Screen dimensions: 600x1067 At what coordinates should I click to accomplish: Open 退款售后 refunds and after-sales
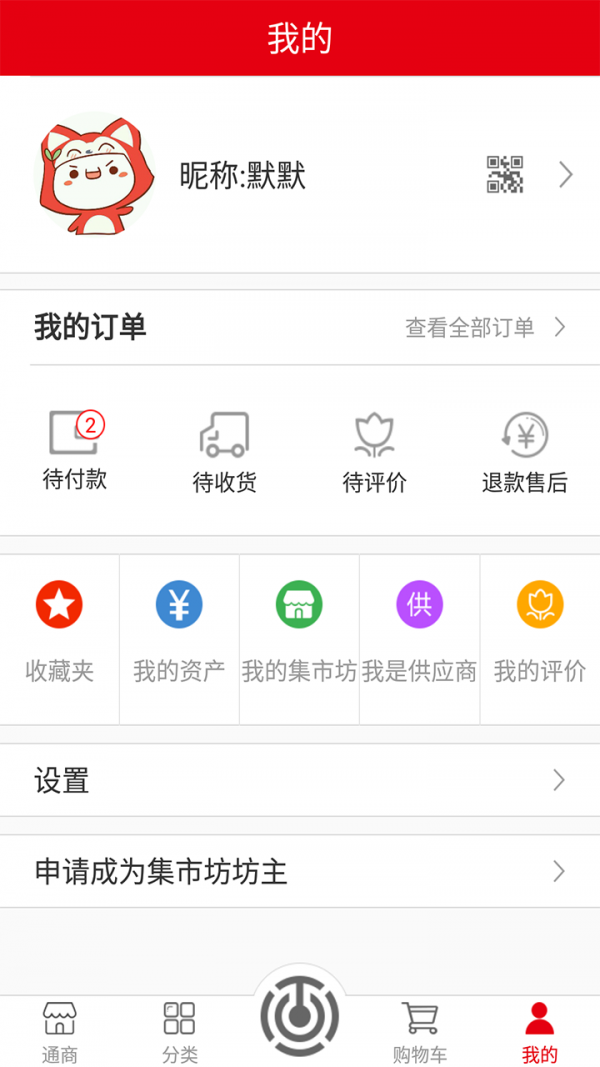(524, 452)
